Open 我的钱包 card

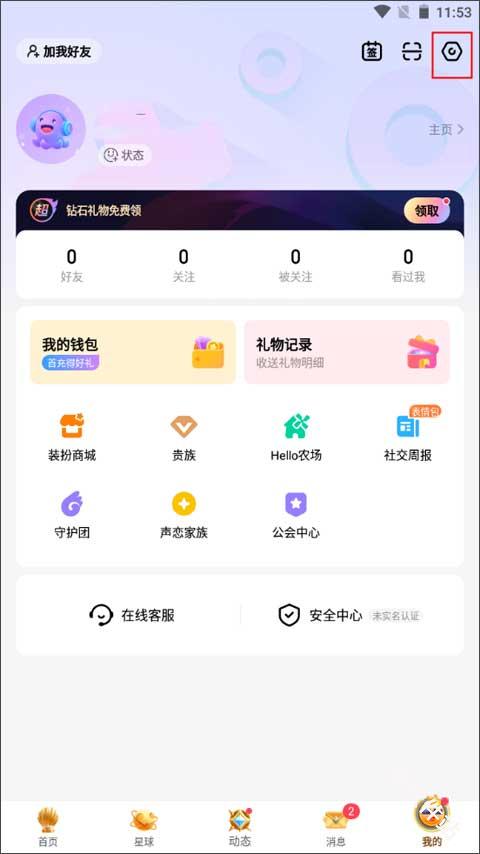(x=133, y=352)
